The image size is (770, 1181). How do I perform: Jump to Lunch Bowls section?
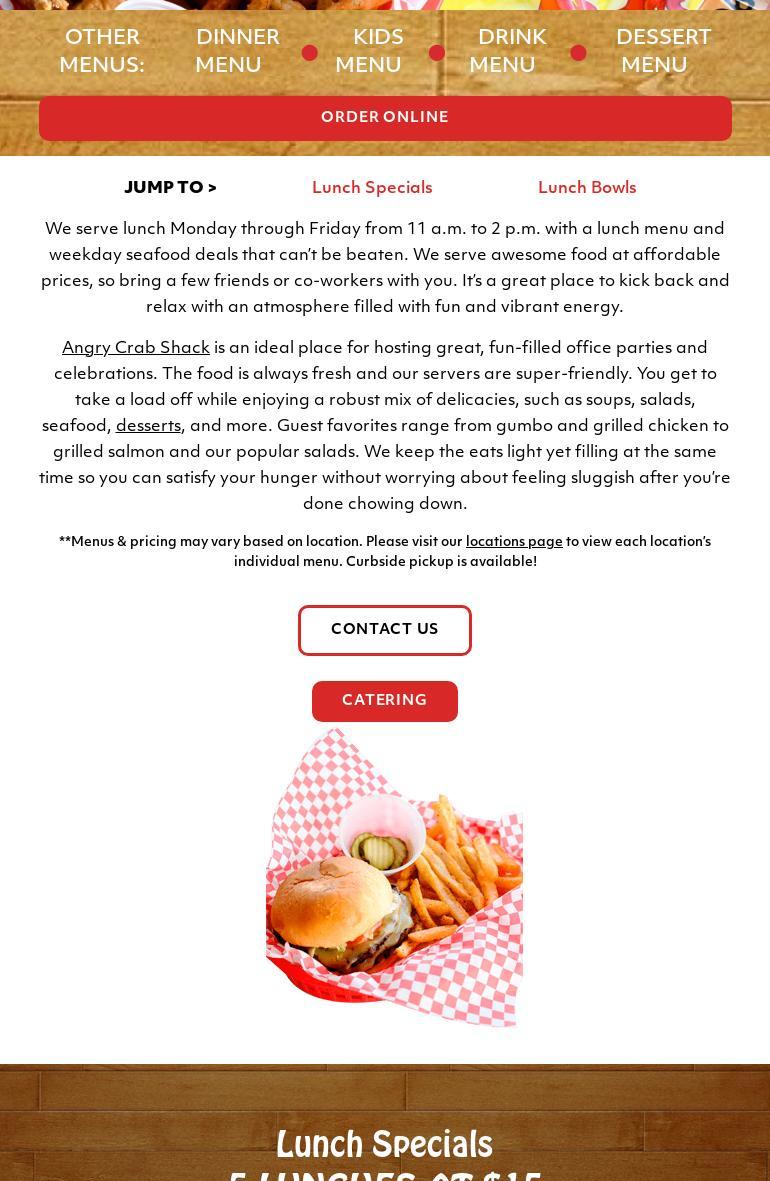[587, 188]
